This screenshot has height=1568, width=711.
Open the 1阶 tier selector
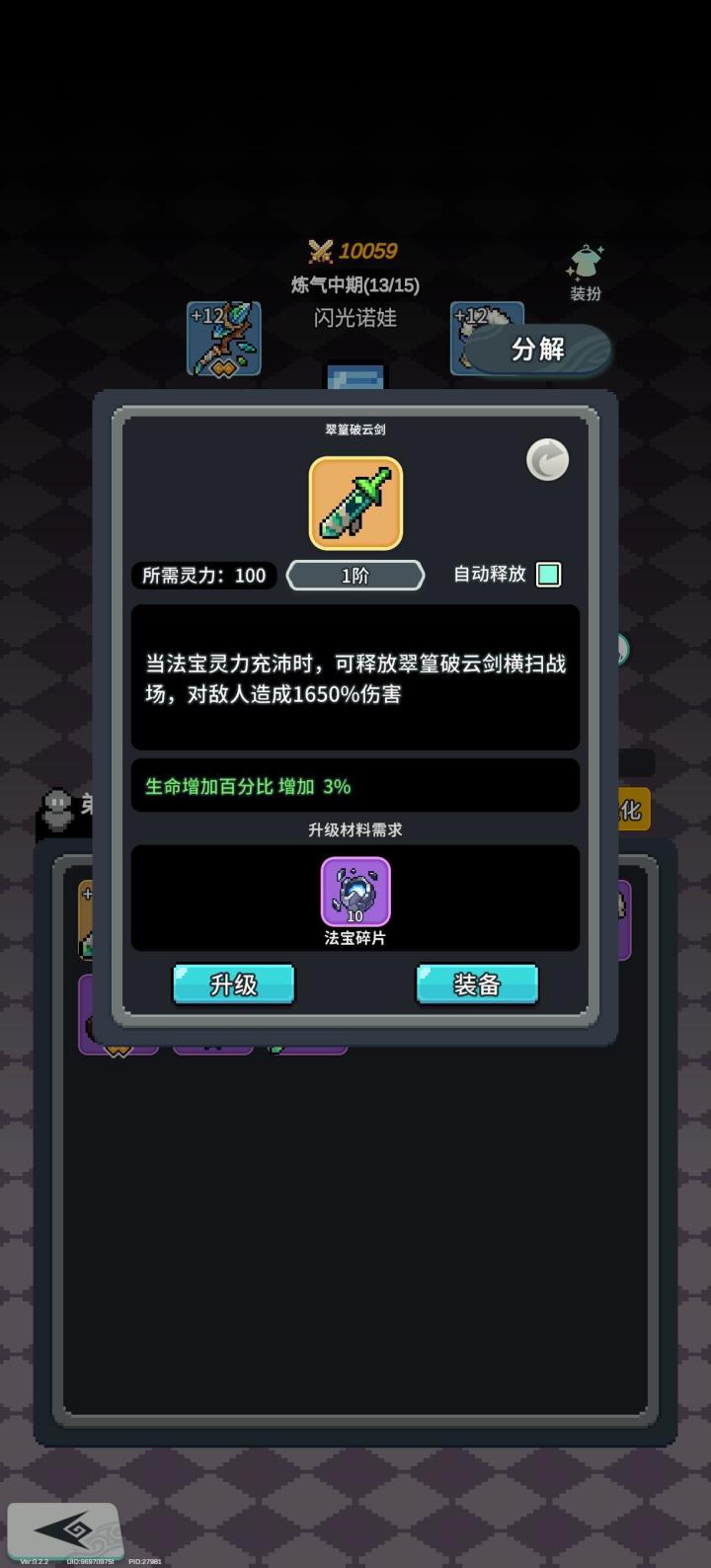click(355, 575)
